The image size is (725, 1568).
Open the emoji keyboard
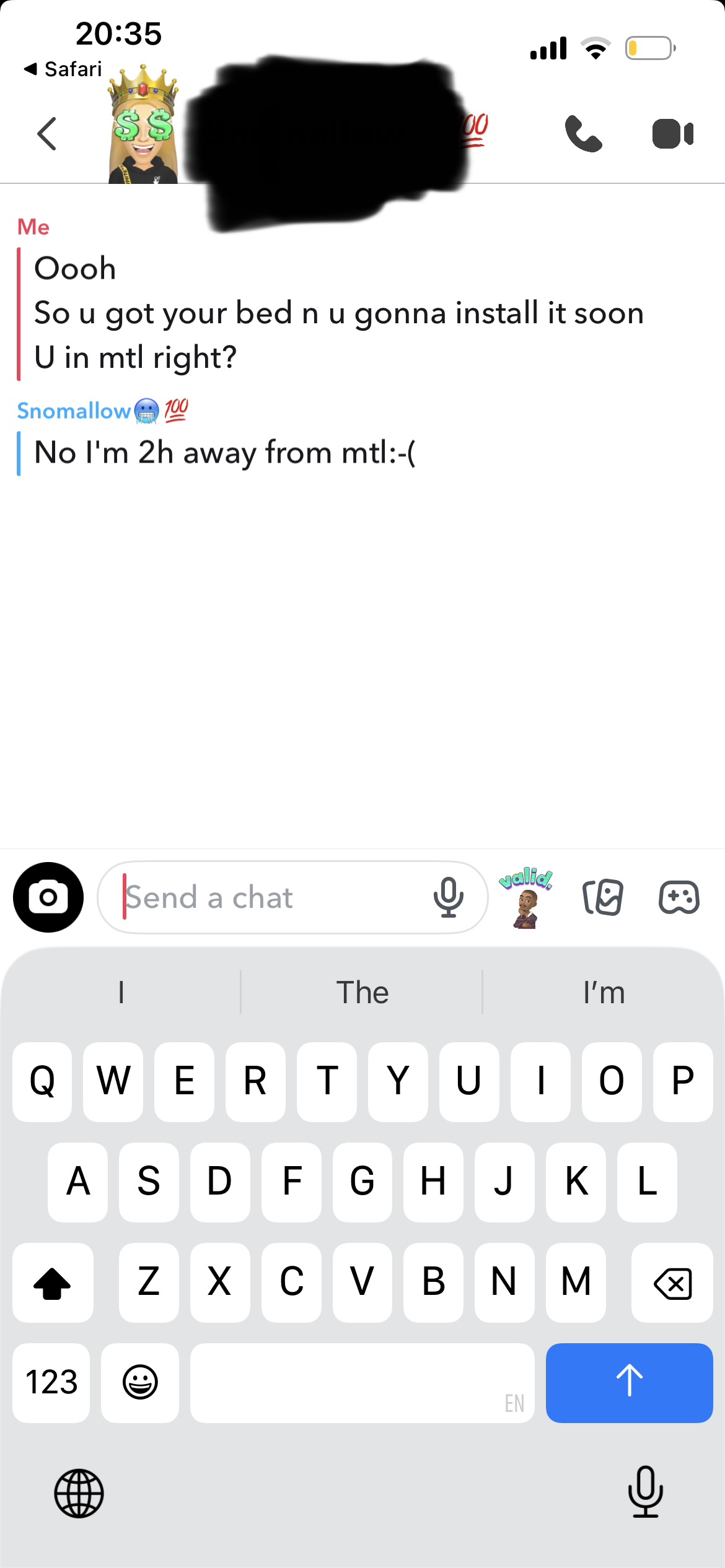(140, 1382)
